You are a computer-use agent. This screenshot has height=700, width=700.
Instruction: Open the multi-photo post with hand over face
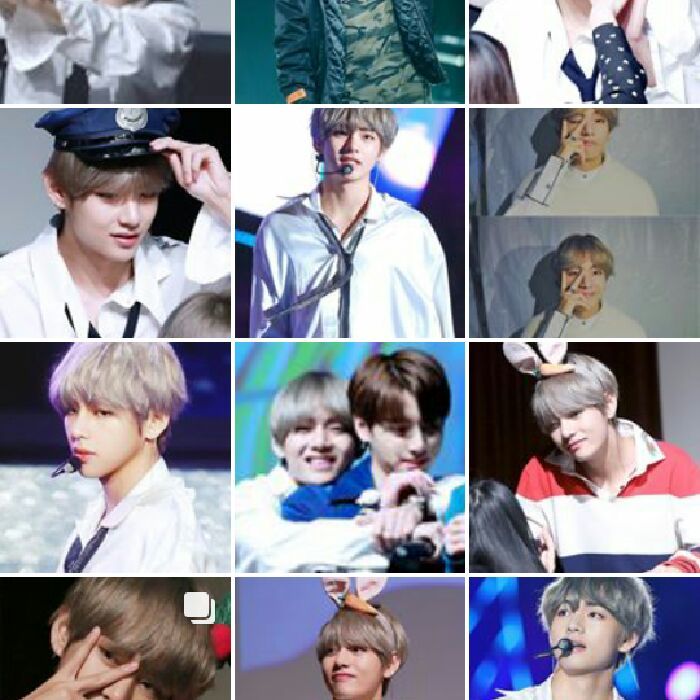pos(115,640)
